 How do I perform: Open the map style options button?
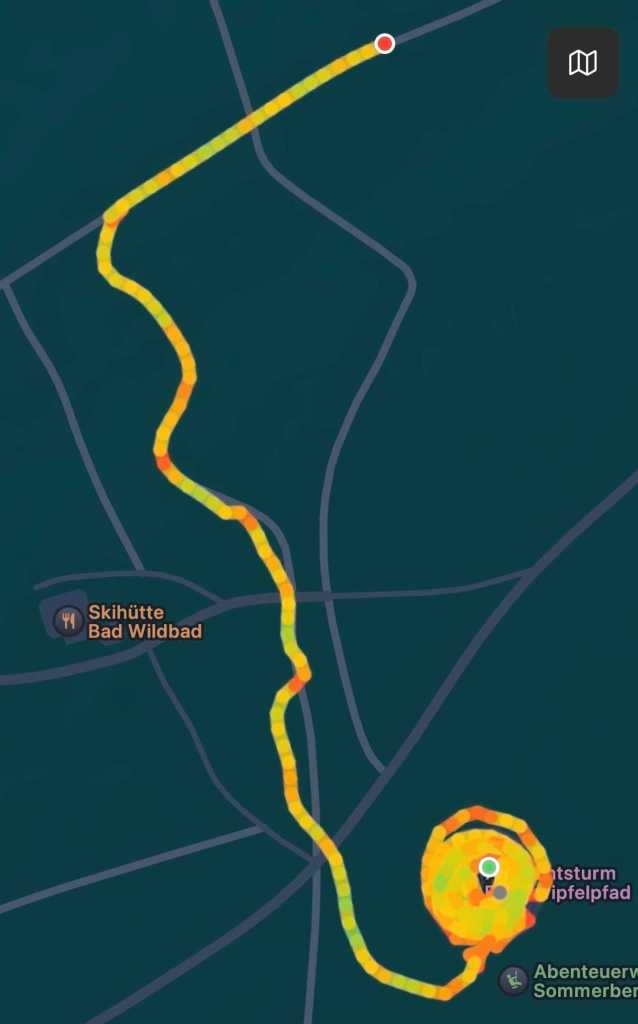582,63
